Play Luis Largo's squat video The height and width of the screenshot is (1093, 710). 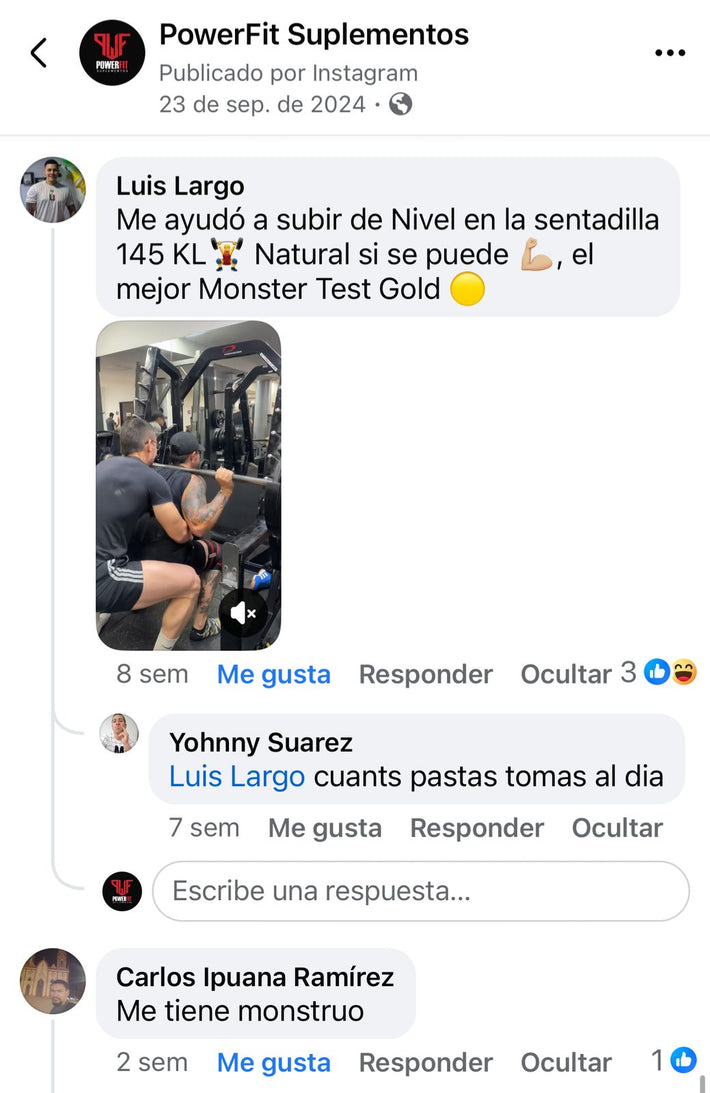tap(188, 470)
